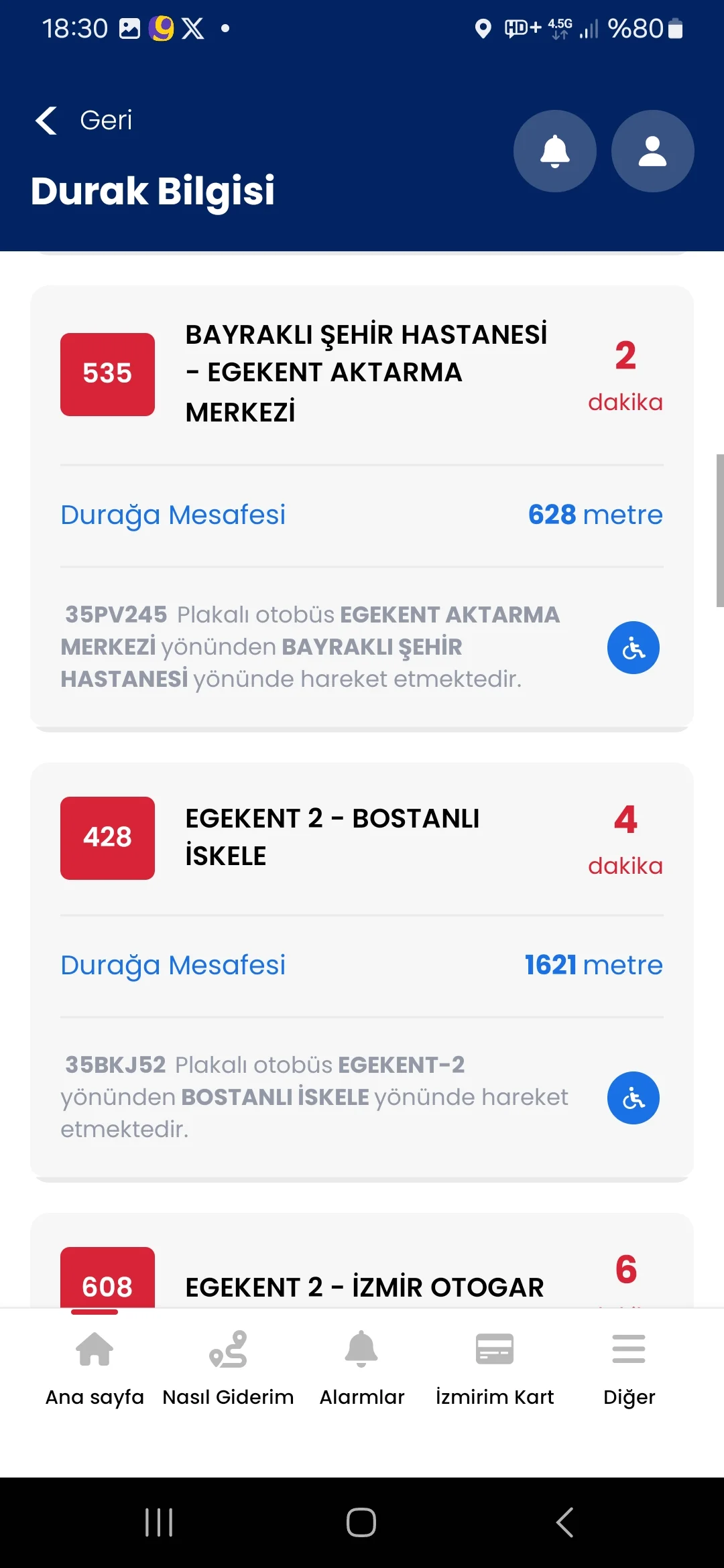Select the Ana sayfa home icon

tap(94, 1349)
